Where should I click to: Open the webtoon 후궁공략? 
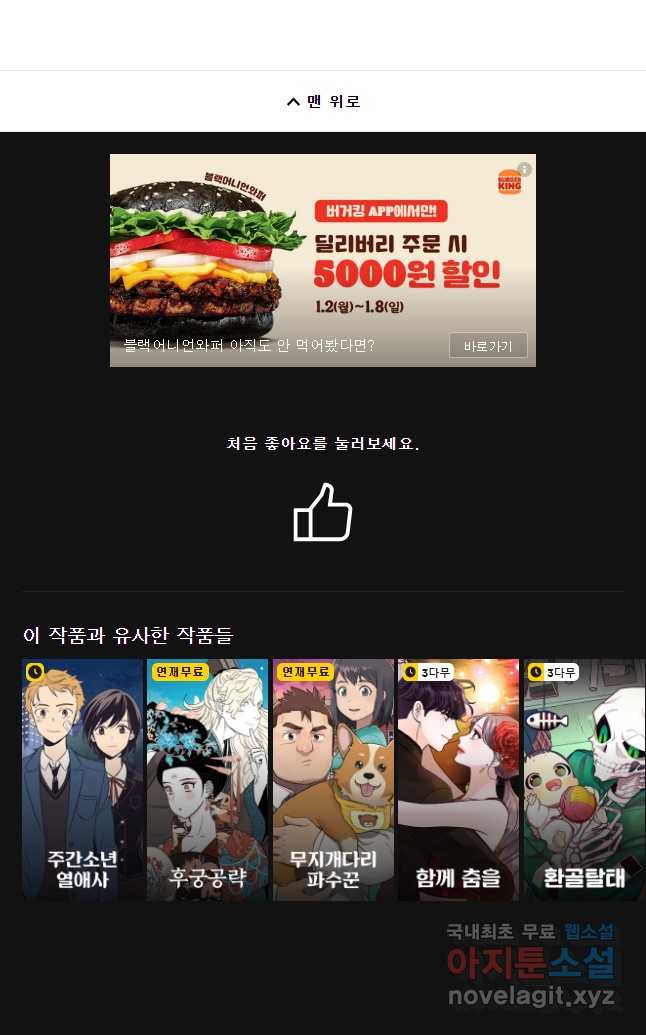pos(208,780)
